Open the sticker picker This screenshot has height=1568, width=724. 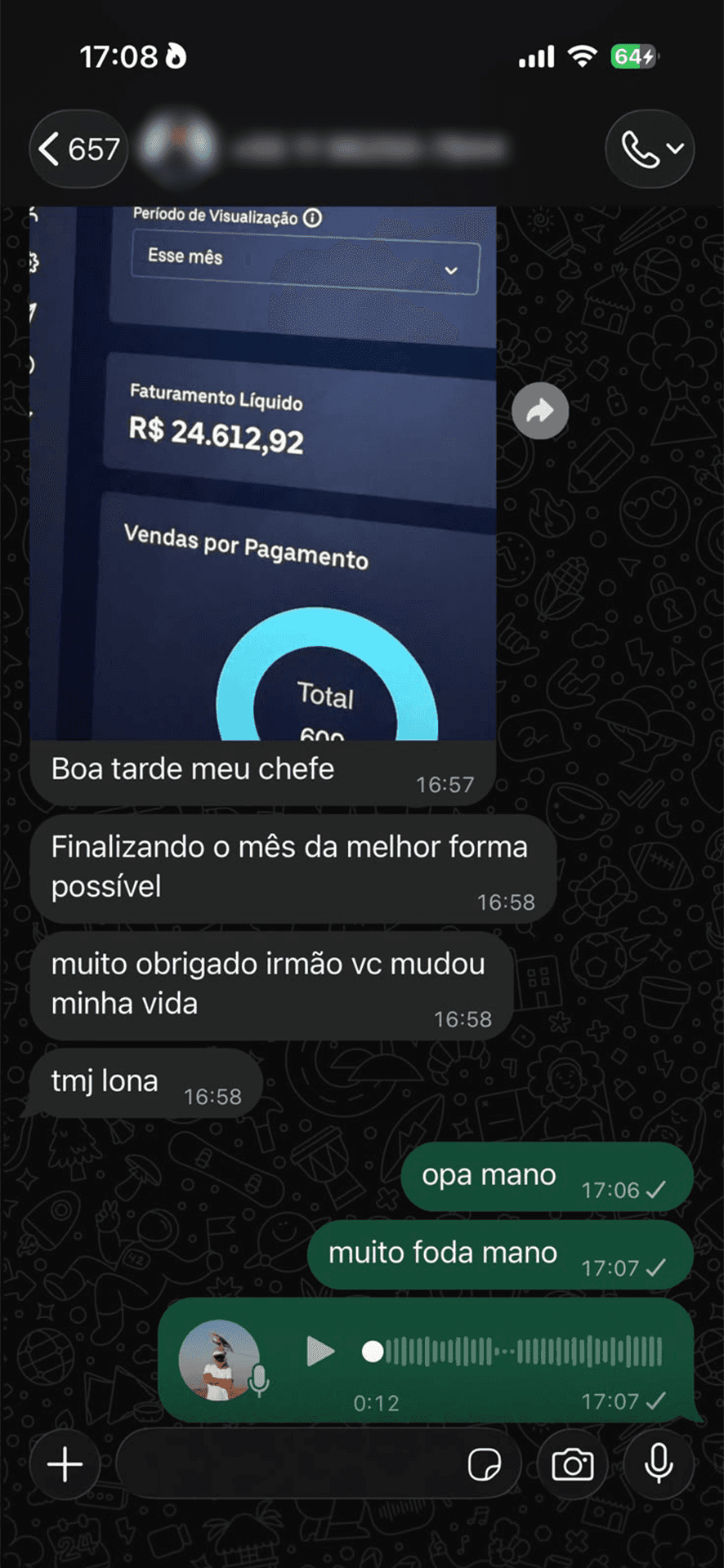click(x=485, y=1465)
